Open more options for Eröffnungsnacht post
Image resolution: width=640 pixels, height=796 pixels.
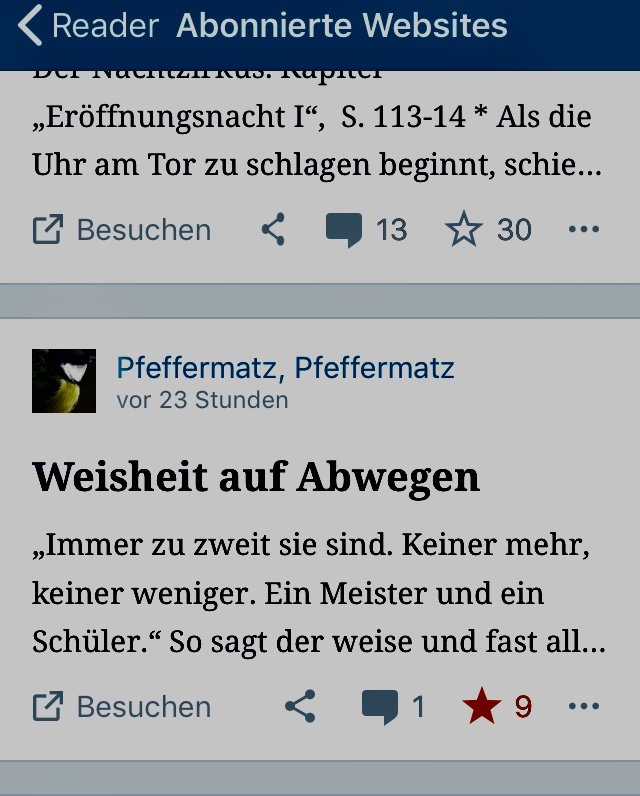584,230
